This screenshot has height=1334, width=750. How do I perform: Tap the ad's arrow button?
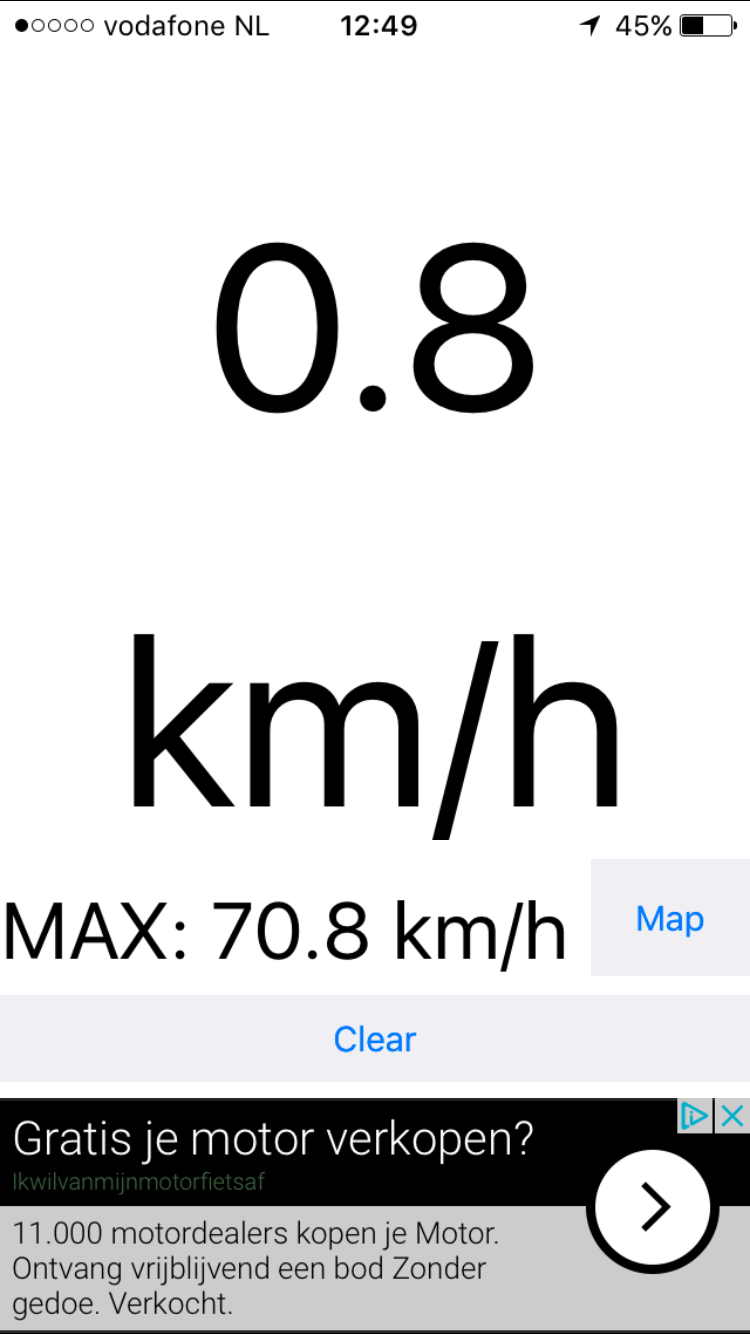(653, 1209)
